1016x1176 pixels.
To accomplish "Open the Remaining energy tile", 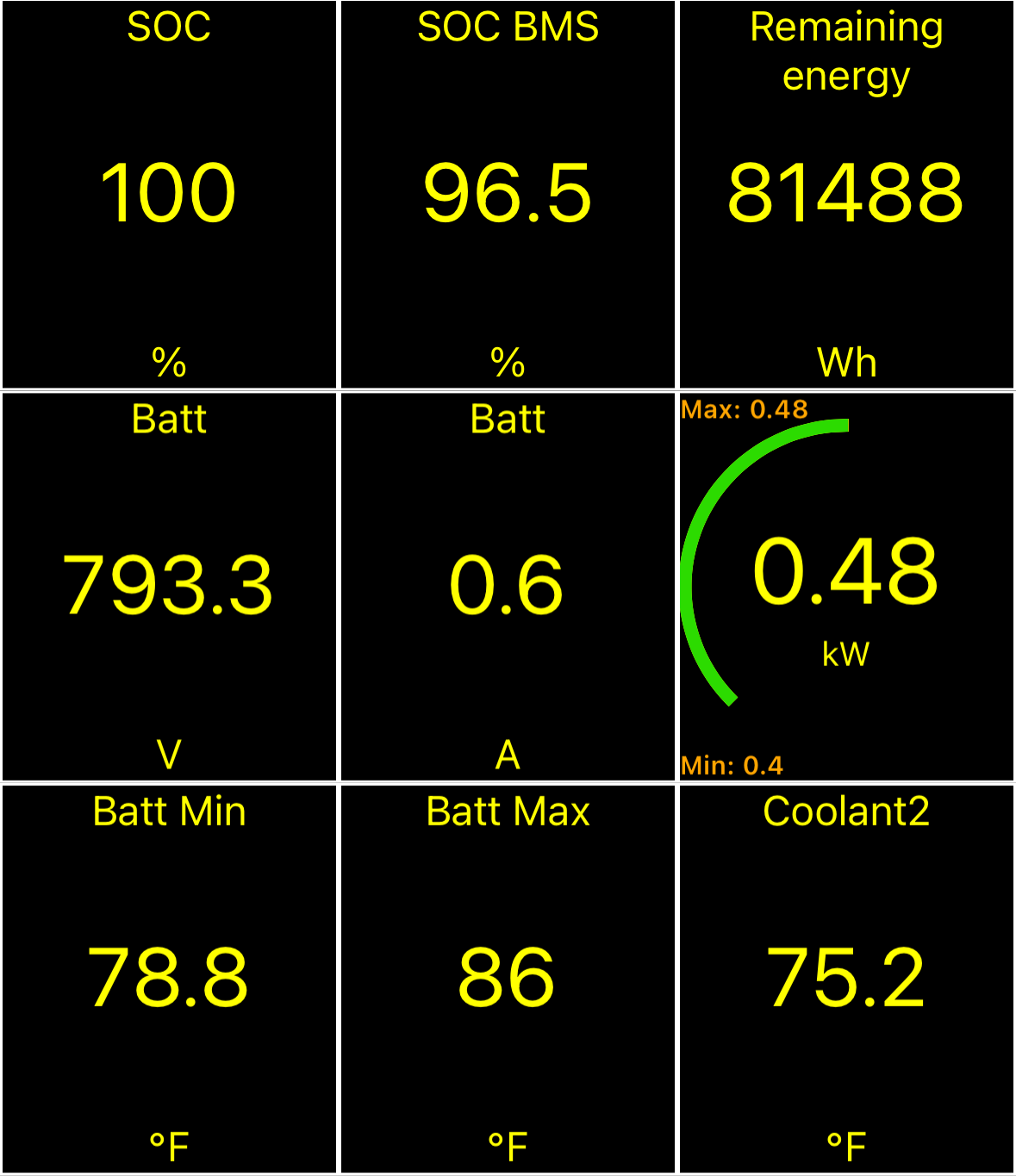I will (x=846, y=194).
